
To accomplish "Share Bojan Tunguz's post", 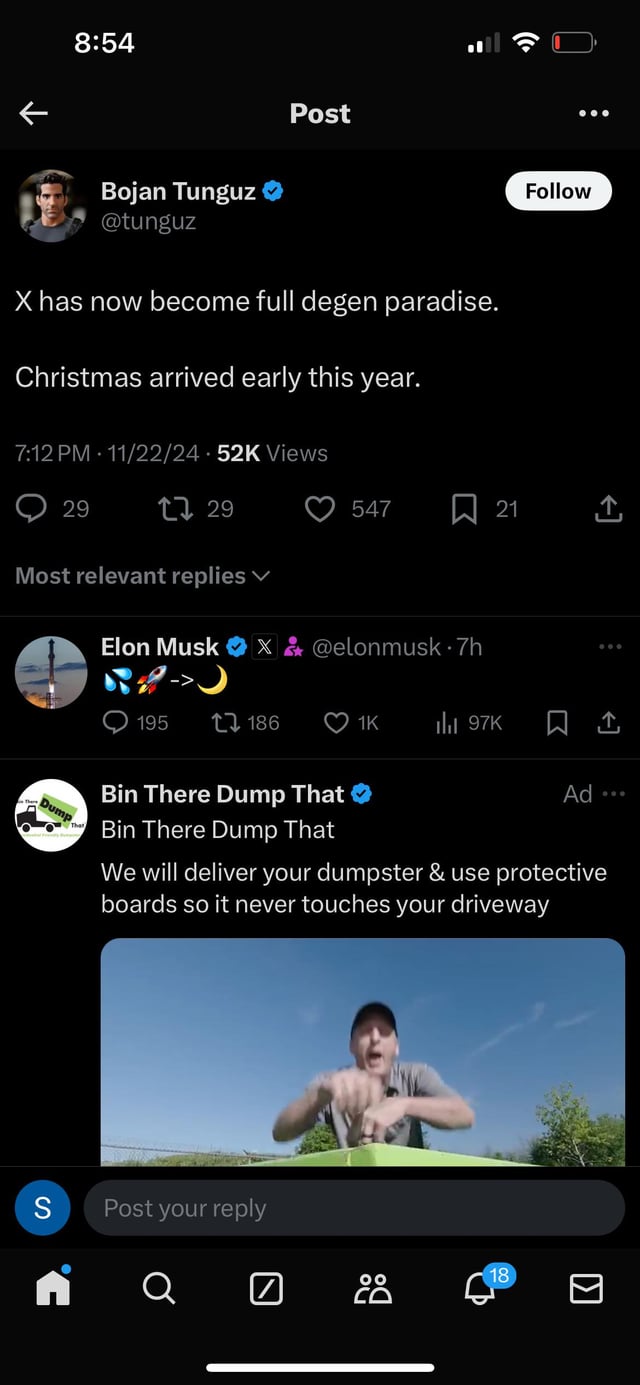I will click(x=607, y=509).
